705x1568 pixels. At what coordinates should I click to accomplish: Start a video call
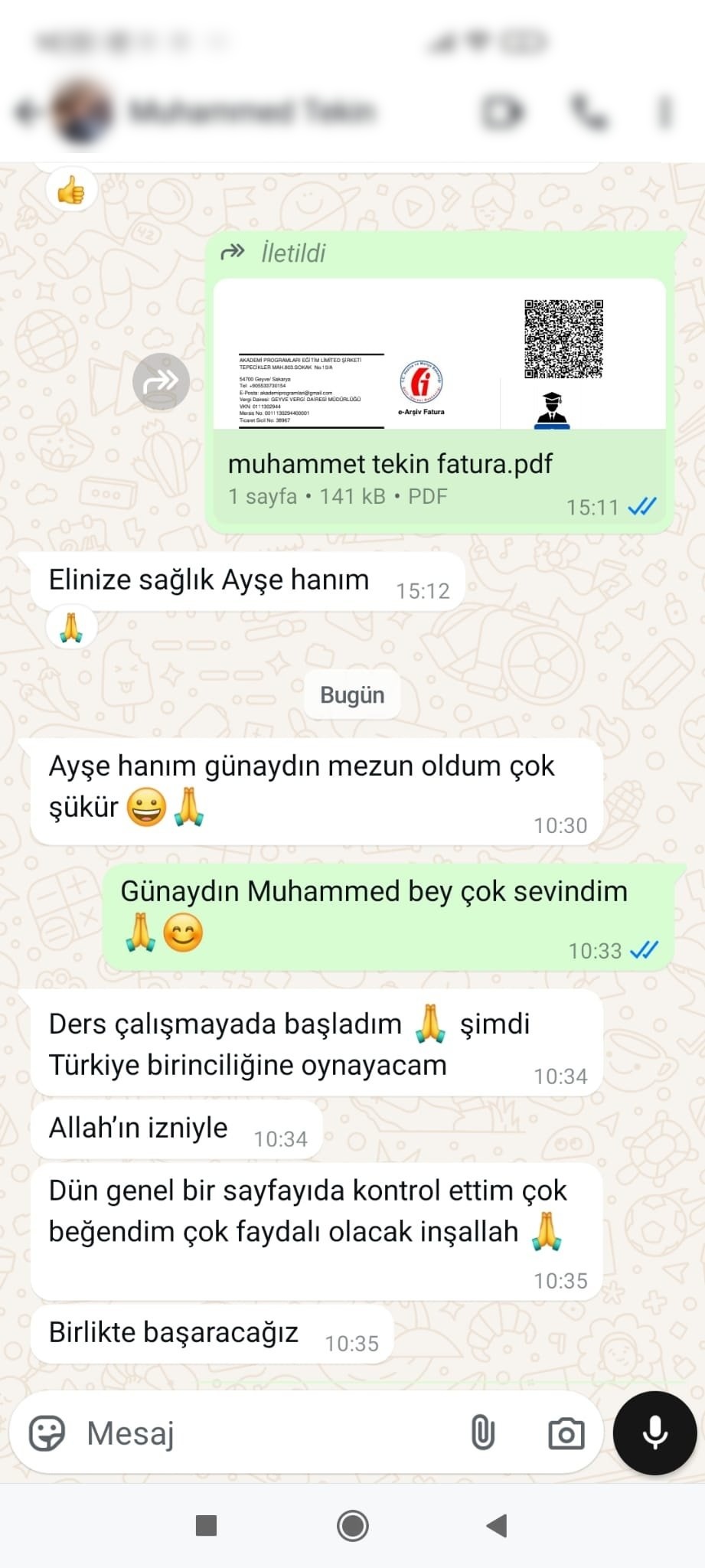503,112
